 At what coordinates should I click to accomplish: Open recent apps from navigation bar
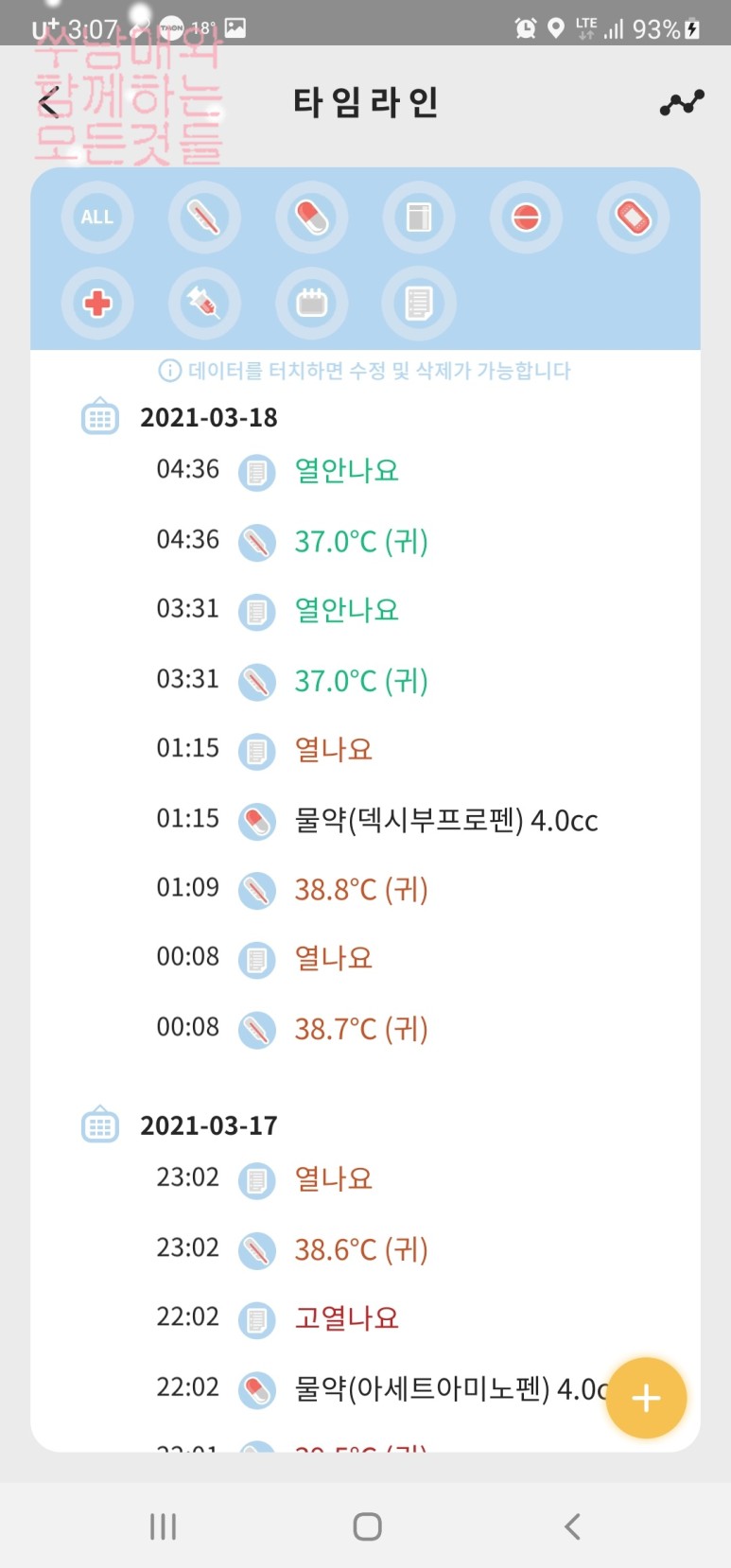point(163,1526)
